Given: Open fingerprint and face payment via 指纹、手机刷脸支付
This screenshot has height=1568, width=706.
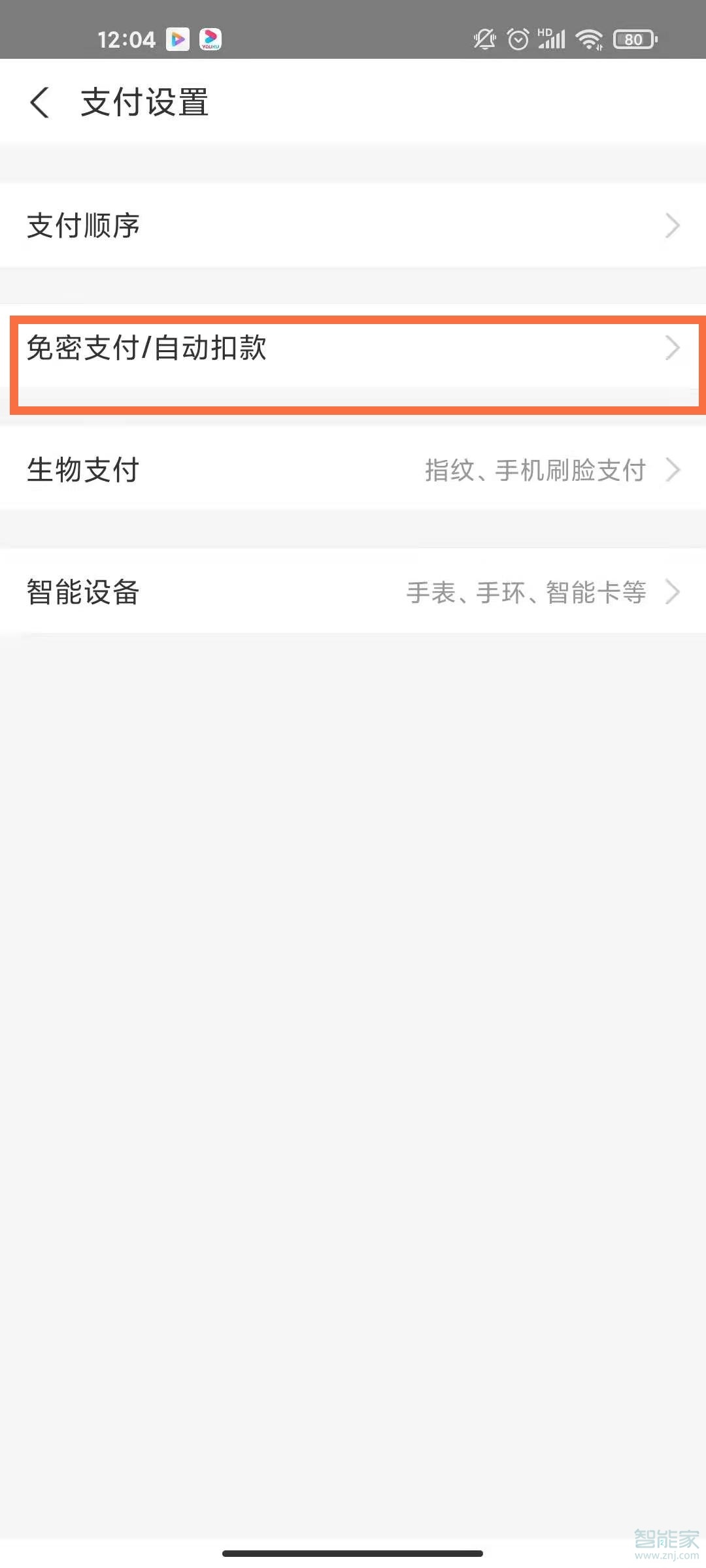Looking at the screenshot, I should tap(534, 468).
